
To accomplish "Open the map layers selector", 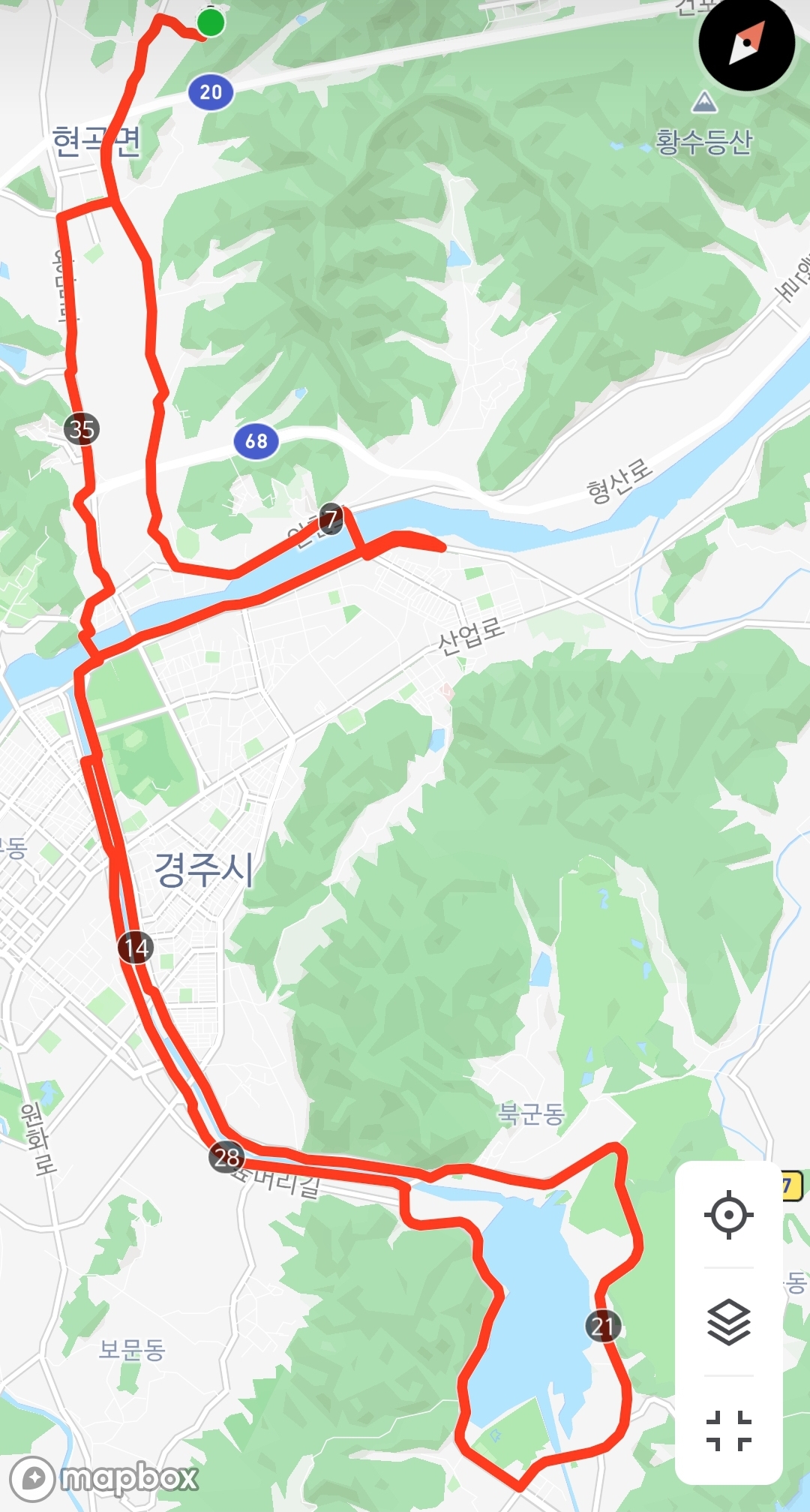I will pos(728,1321).
